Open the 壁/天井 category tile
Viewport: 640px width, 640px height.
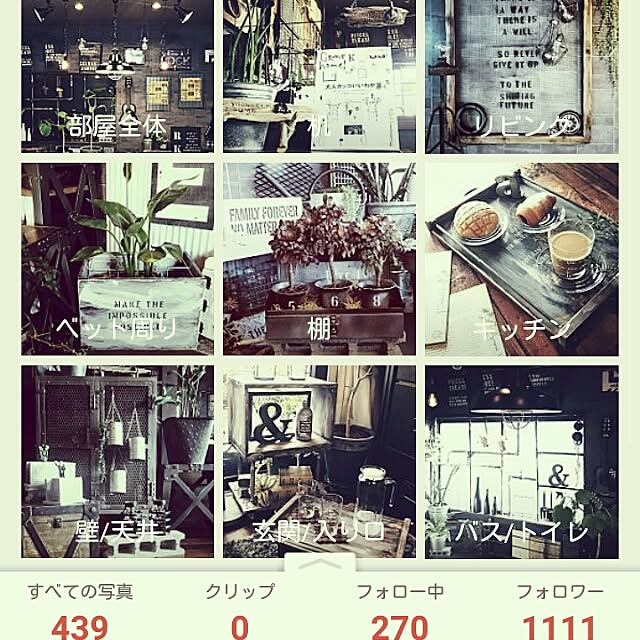(x=117, y=461)
